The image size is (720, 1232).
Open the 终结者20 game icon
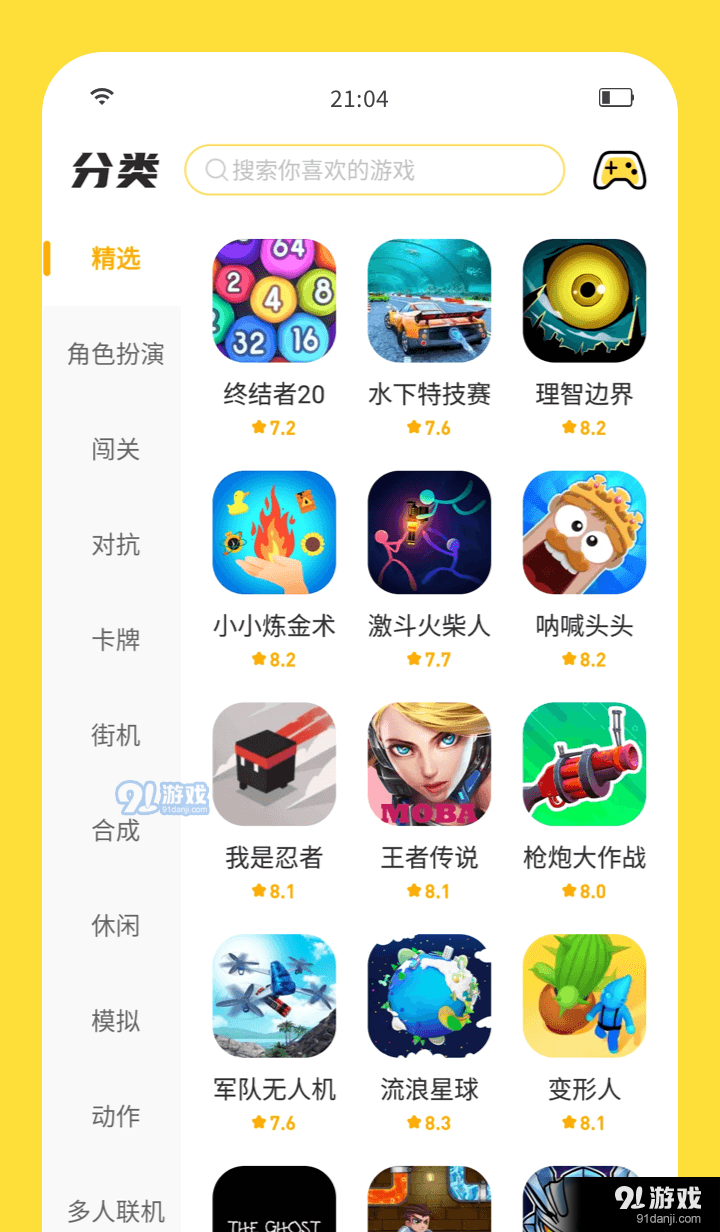pos(274,299)
